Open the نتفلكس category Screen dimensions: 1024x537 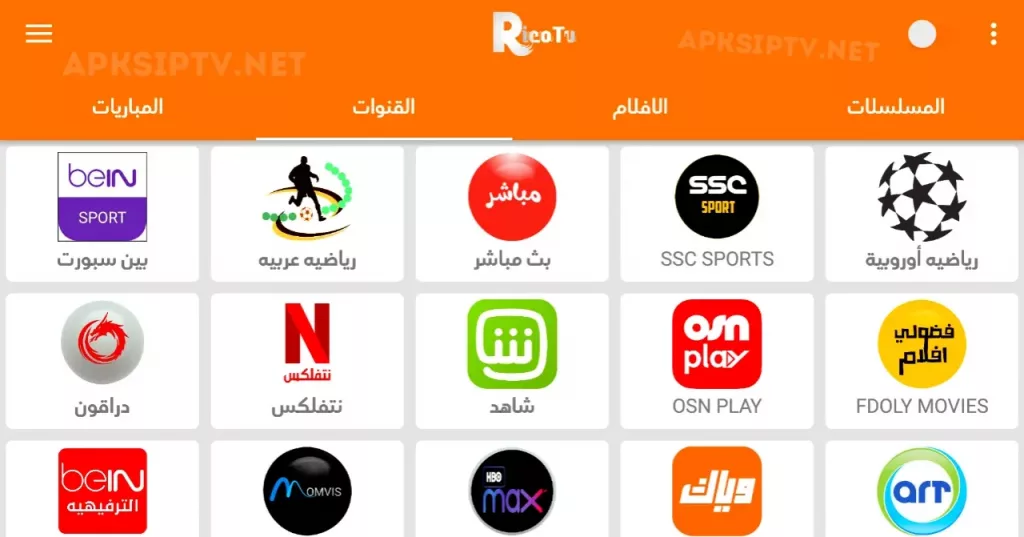(307, 359)
